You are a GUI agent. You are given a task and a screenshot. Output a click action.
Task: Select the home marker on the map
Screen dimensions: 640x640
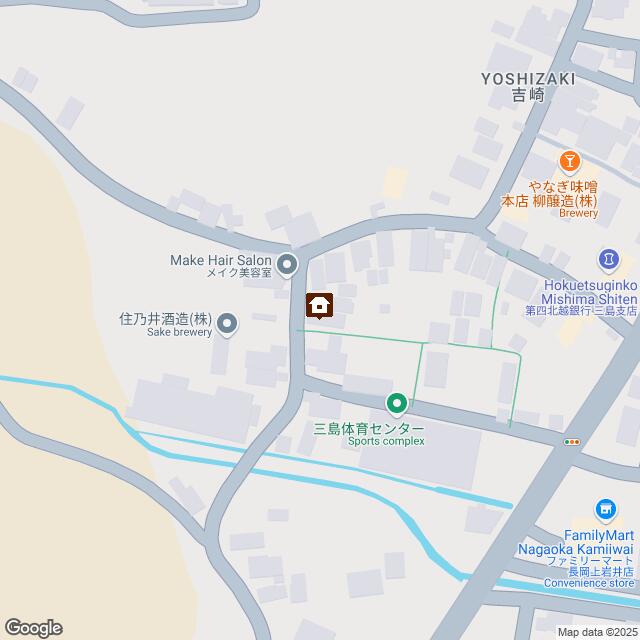click(320, 304)
